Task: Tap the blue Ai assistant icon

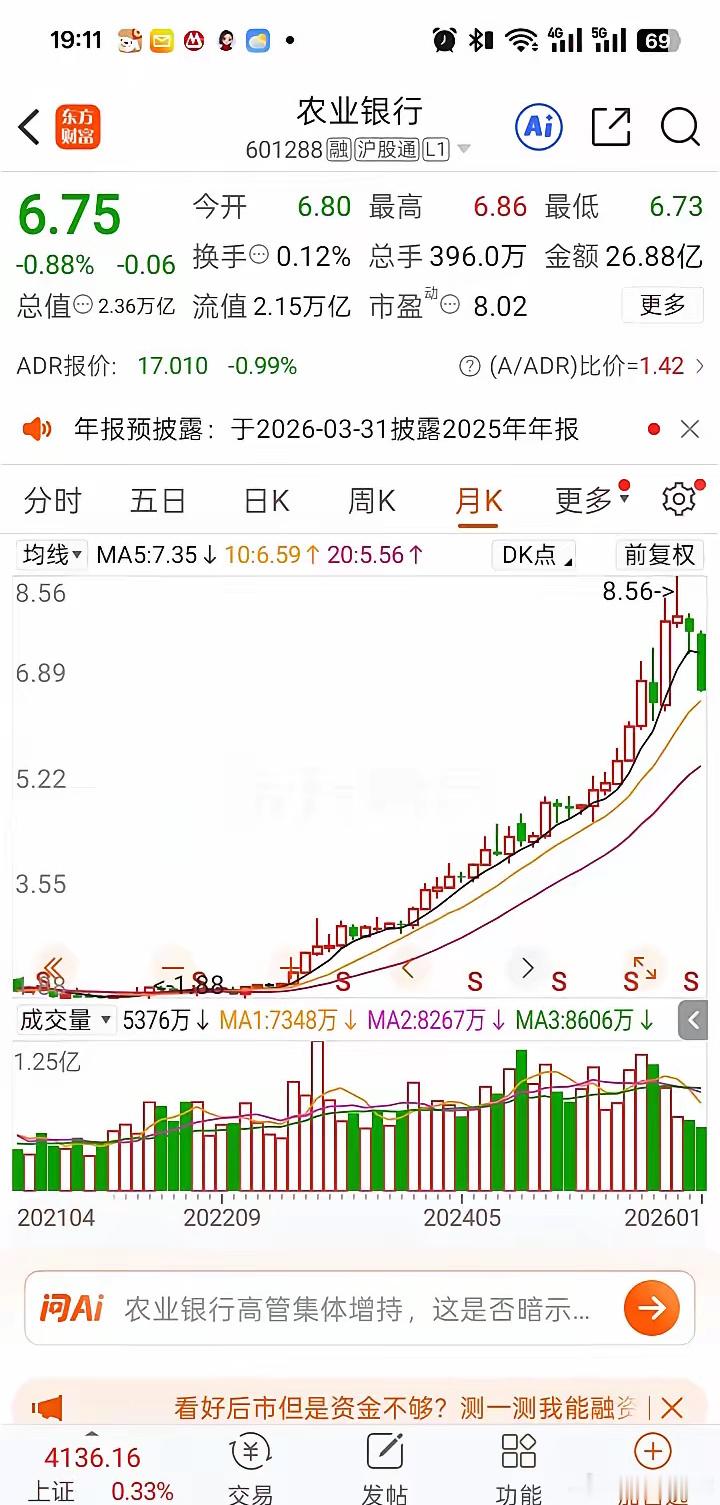Action: click(537, 128)
